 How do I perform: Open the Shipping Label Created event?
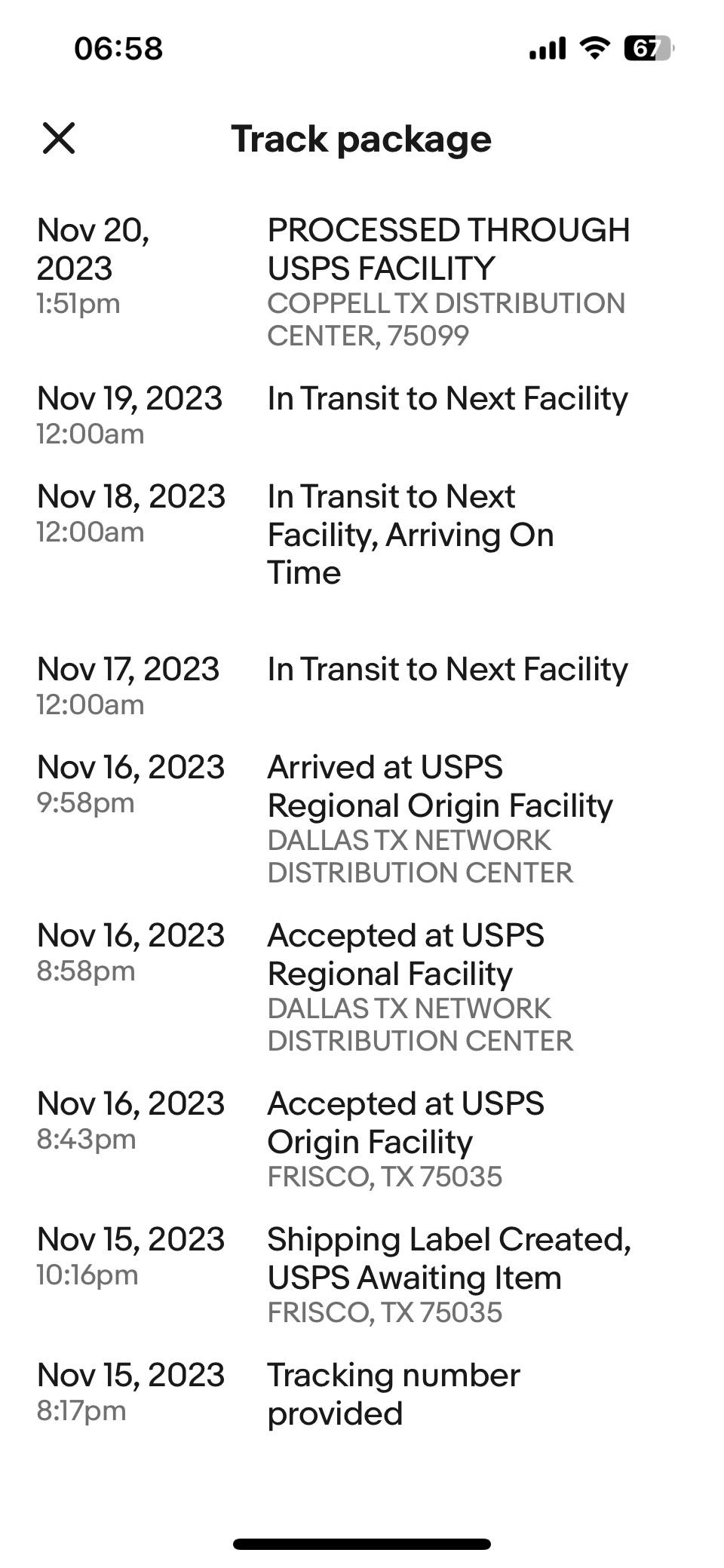point(449,1258)
